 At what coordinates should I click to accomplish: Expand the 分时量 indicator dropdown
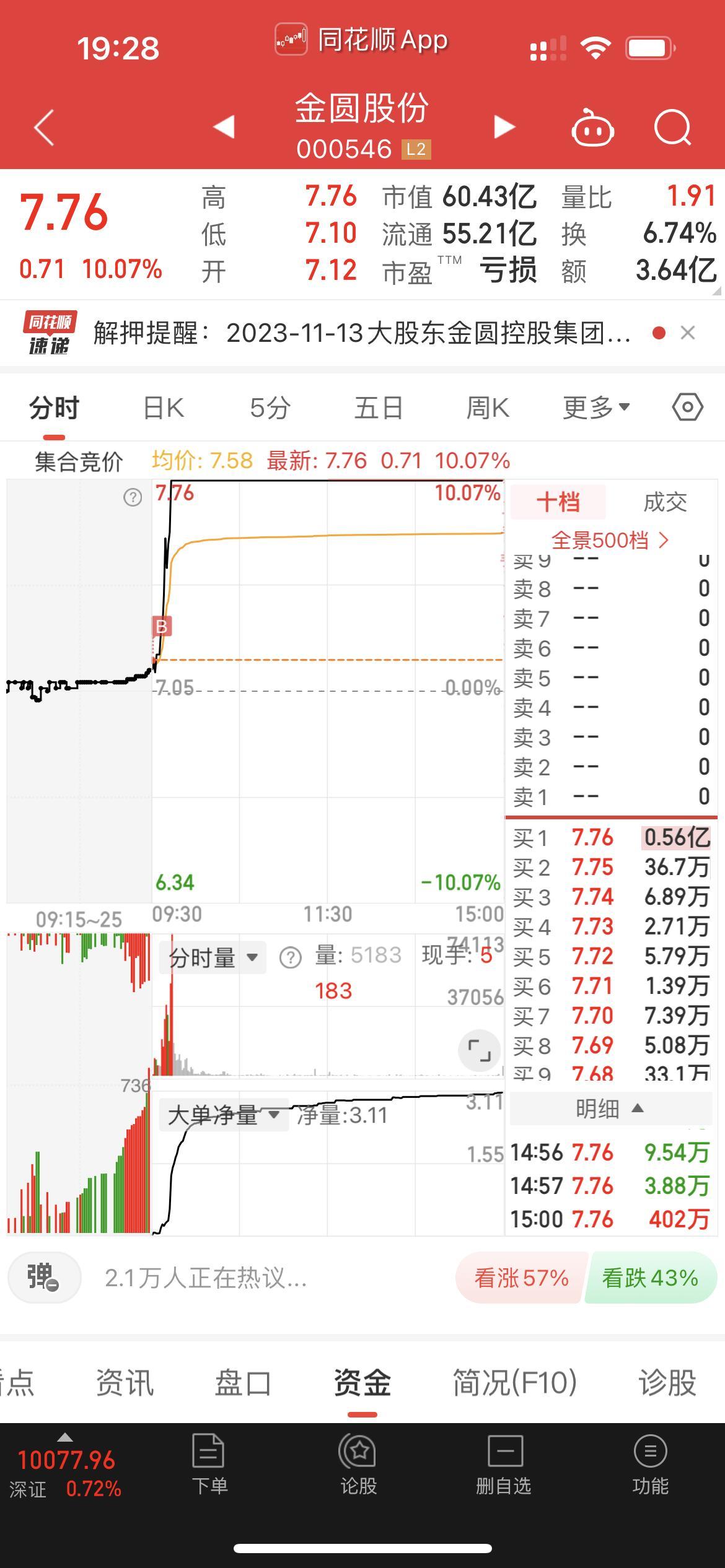click(x=213, y=957)
